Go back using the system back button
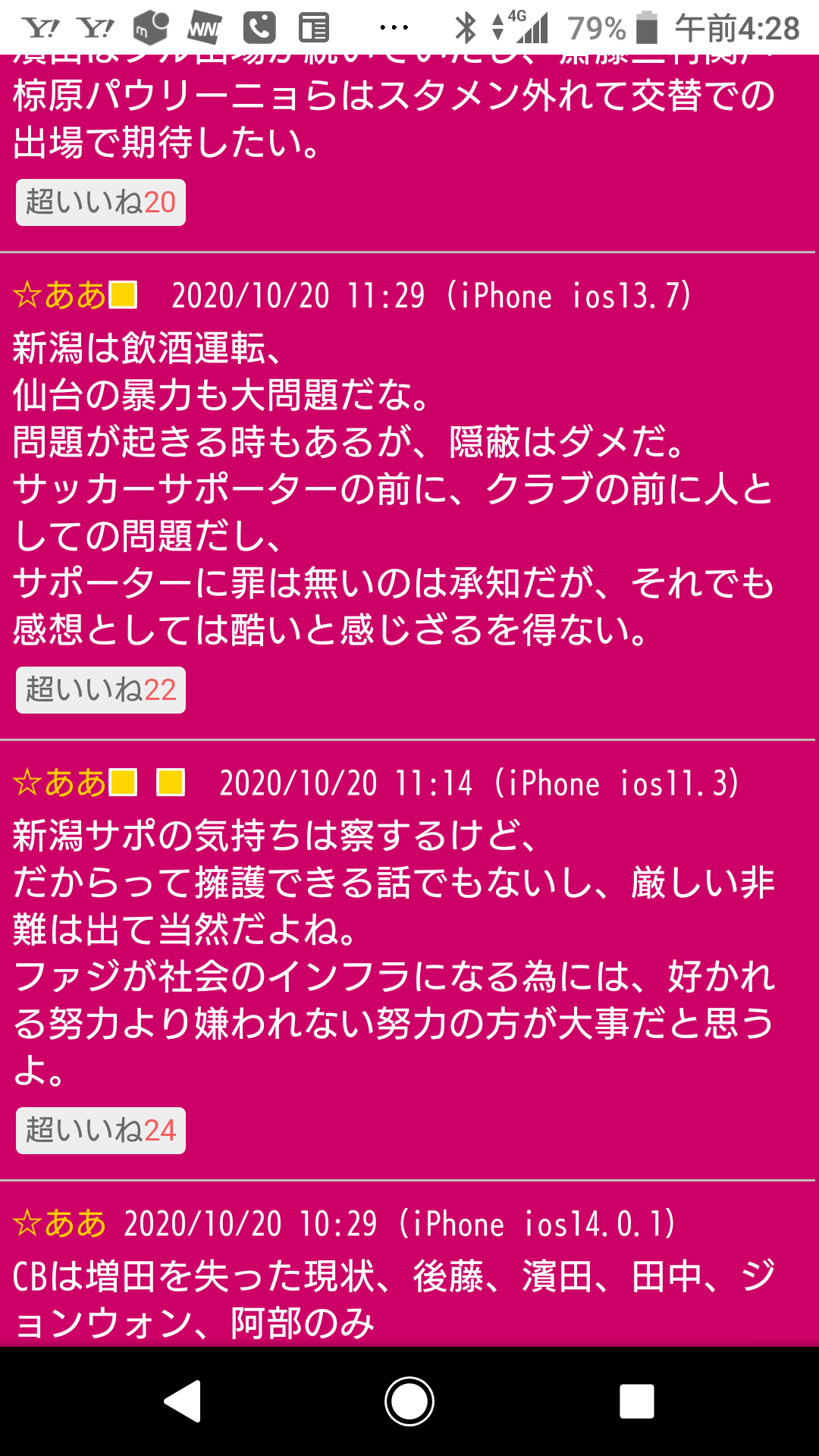This screenshot has width=819, height=1456. (183, 1401)
